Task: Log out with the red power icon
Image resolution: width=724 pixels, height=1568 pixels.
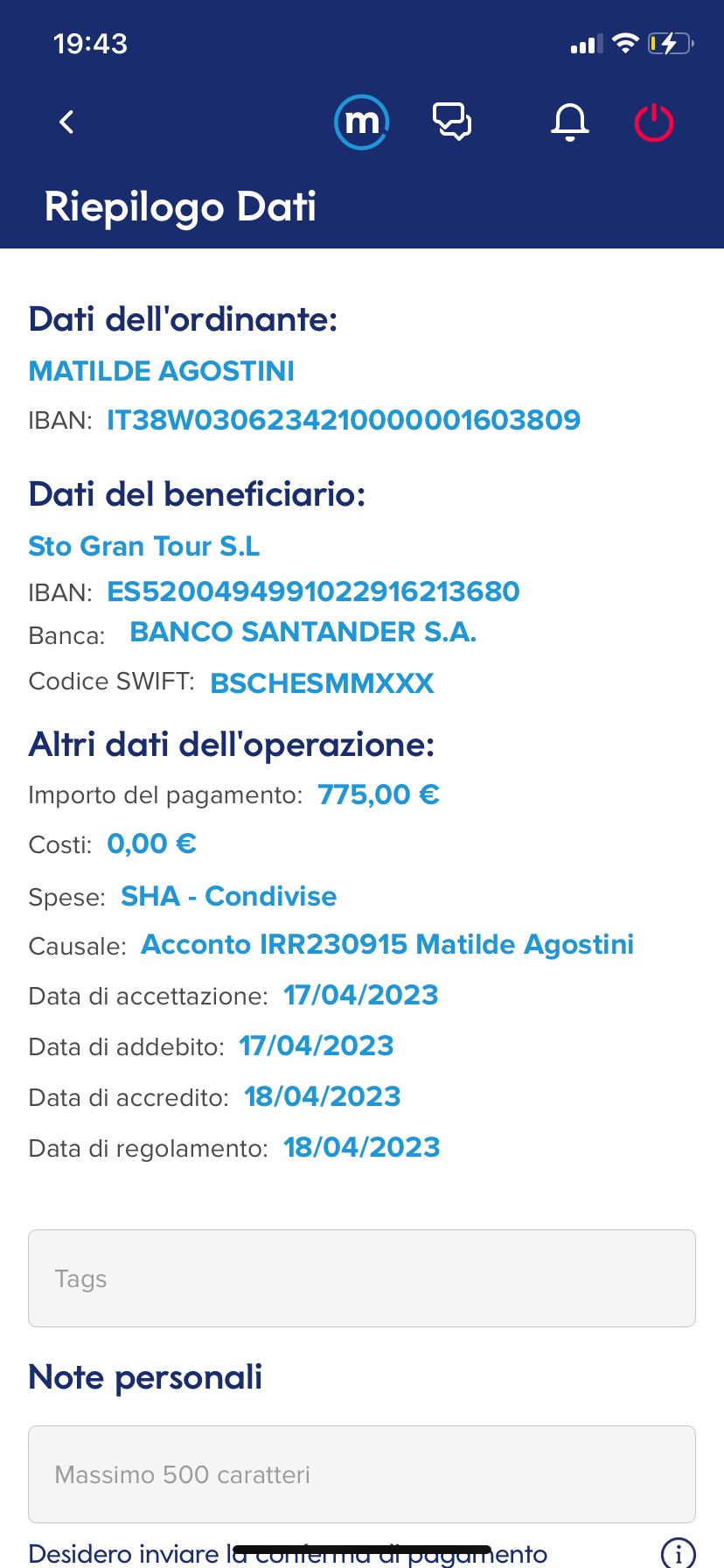Action: [654, 122]
